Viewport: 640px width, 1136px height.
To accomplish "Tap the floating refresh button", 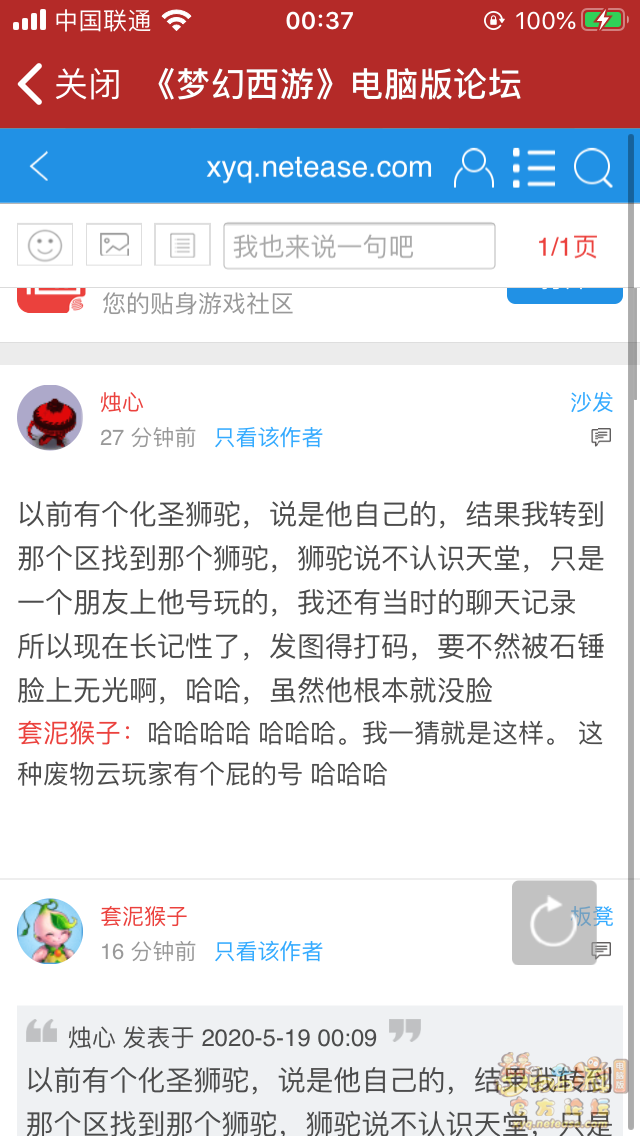I will (554, 922).
